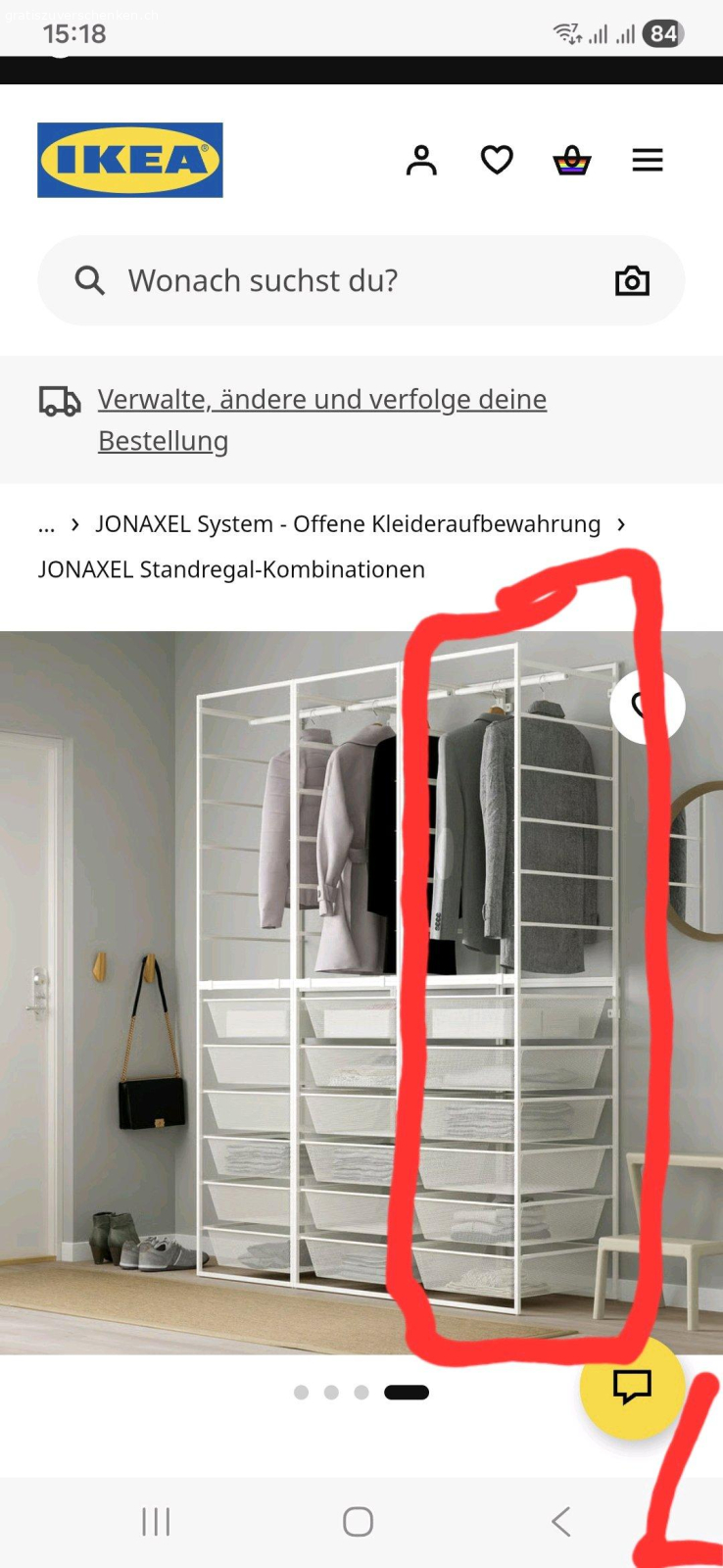Toggle favorite heart on the product image
The height and width of the screenshot is (1568, 723).
point(647,706)
